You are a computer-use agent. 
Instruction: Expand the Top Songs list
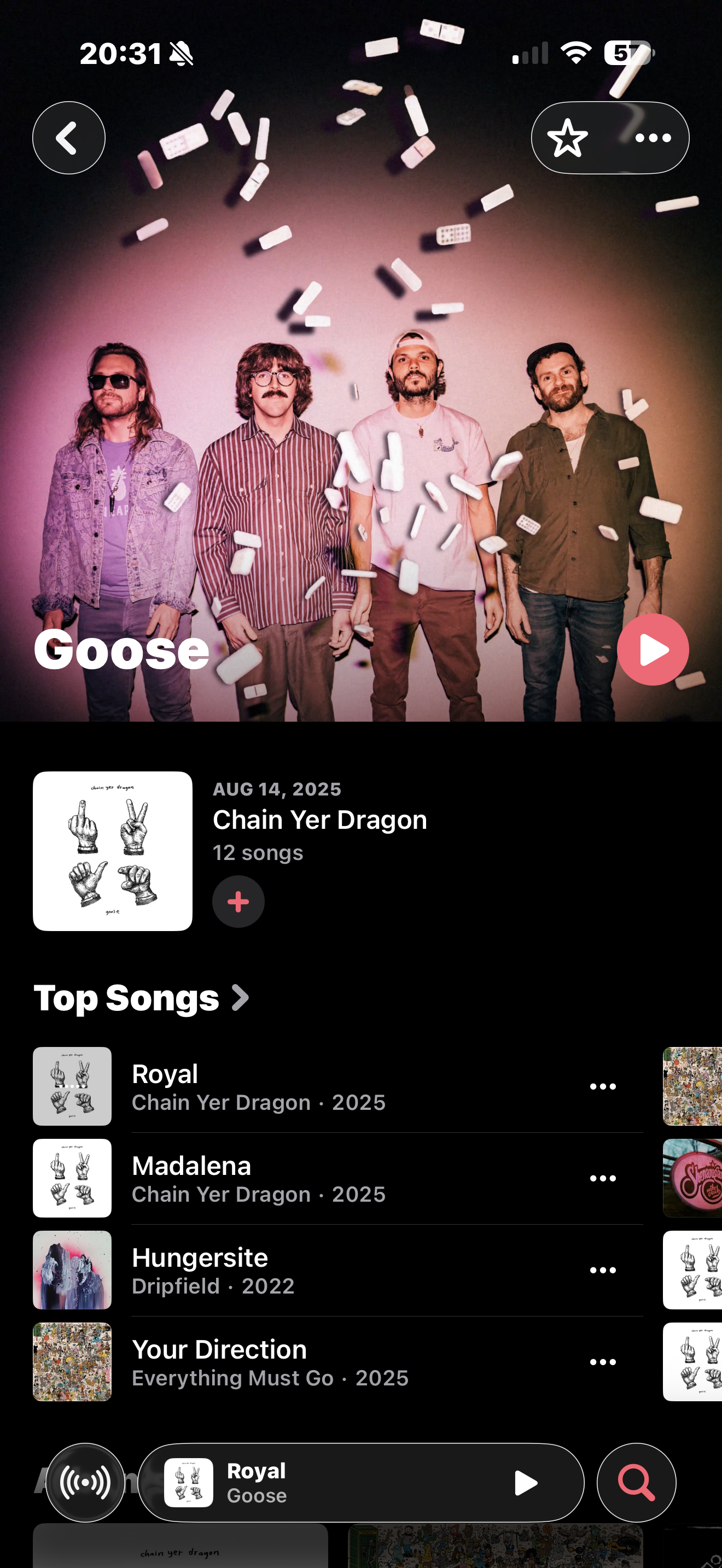coord(141,998)
